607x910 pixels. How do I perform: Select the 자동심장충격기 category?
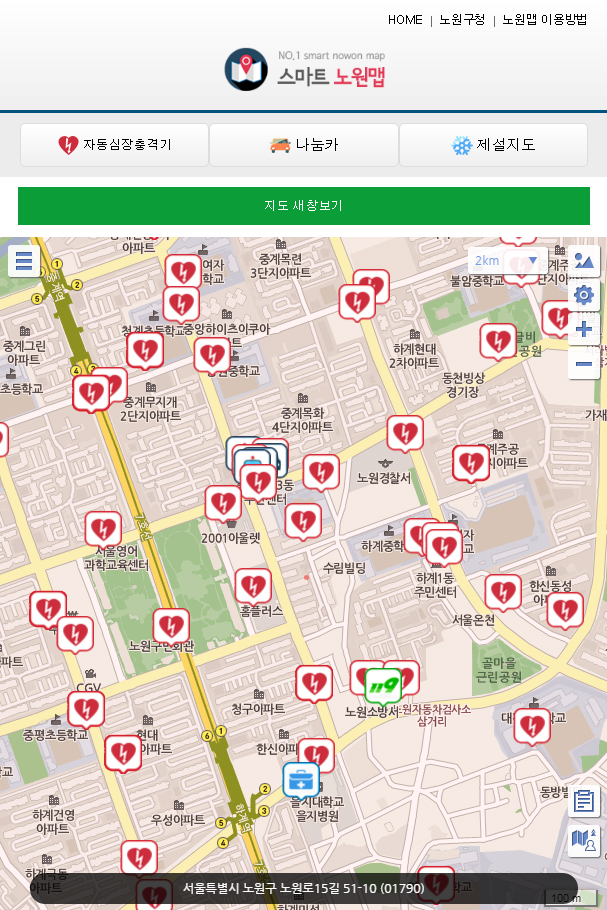(x=114, y=145)
